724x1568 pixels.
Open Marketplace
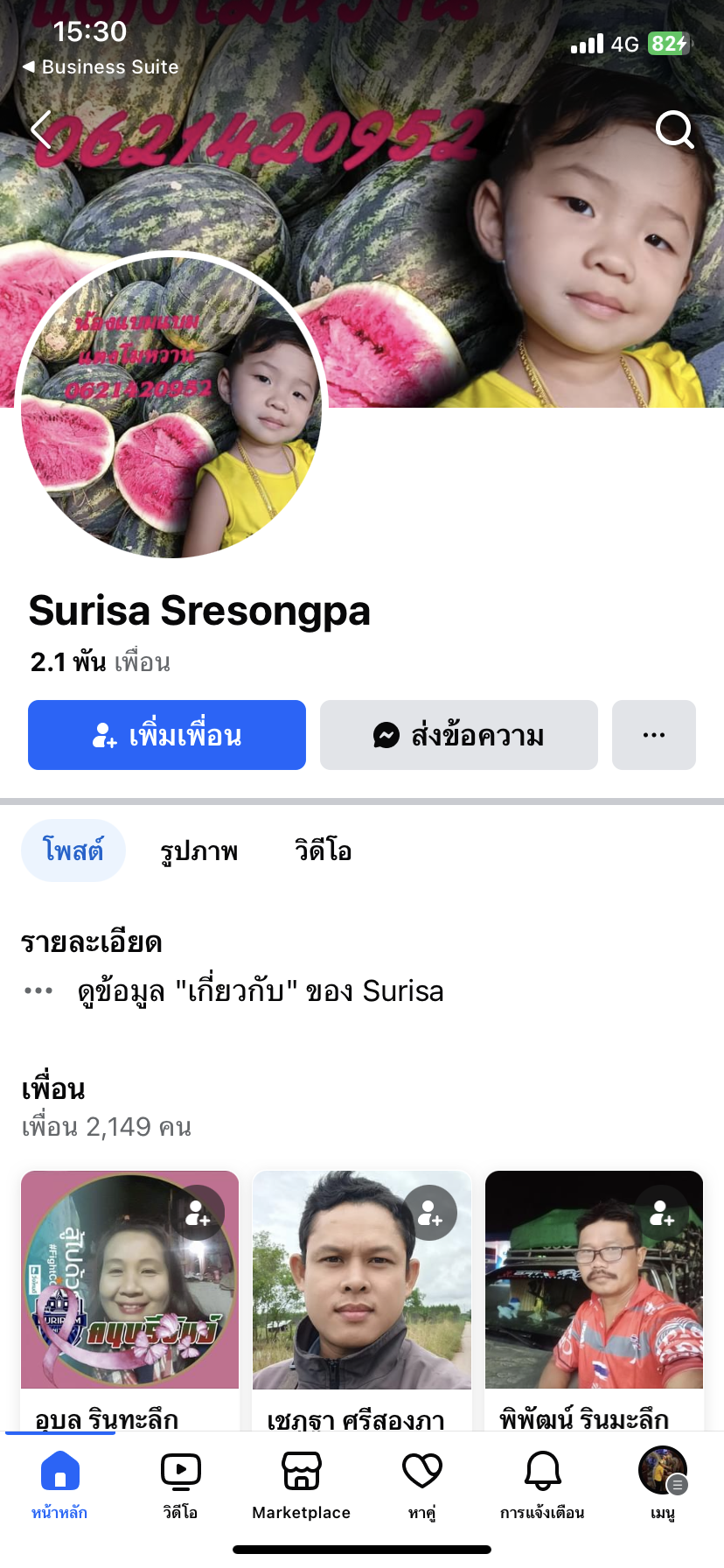tap(302, 1482)
